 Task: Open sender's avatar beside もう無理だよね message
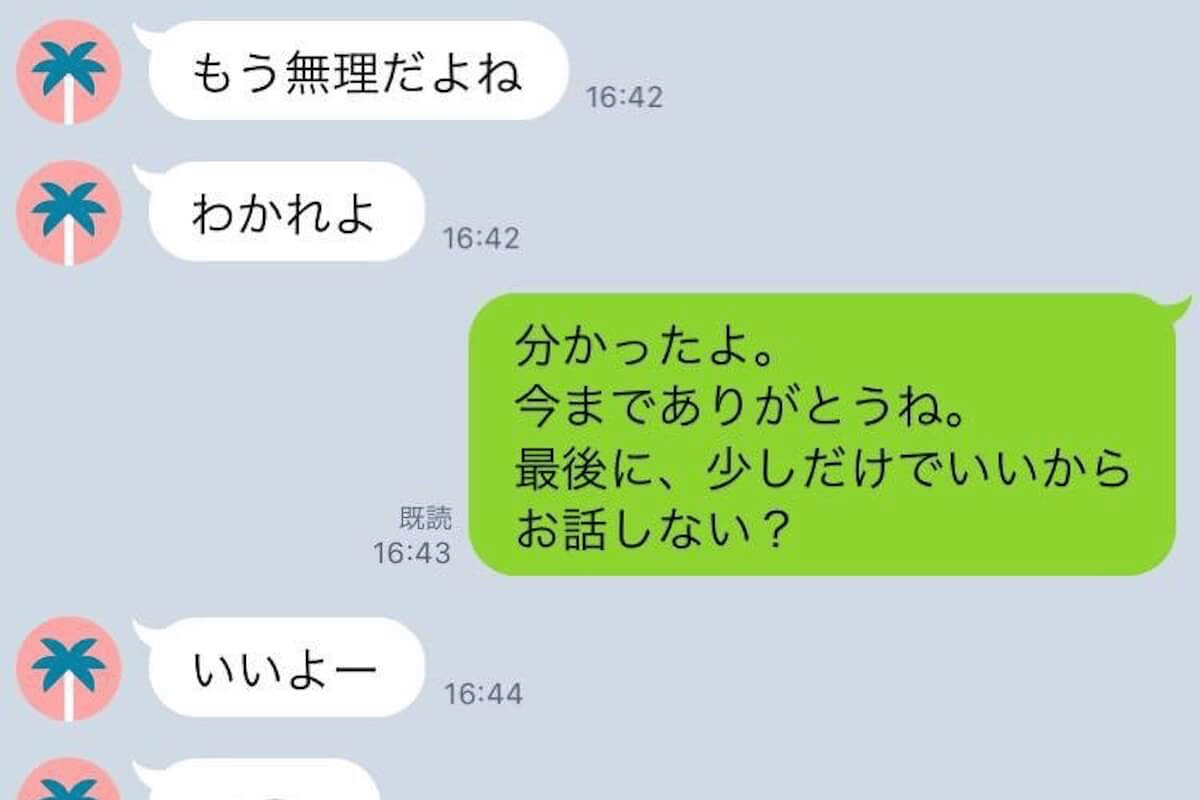(x=69, y=72)
